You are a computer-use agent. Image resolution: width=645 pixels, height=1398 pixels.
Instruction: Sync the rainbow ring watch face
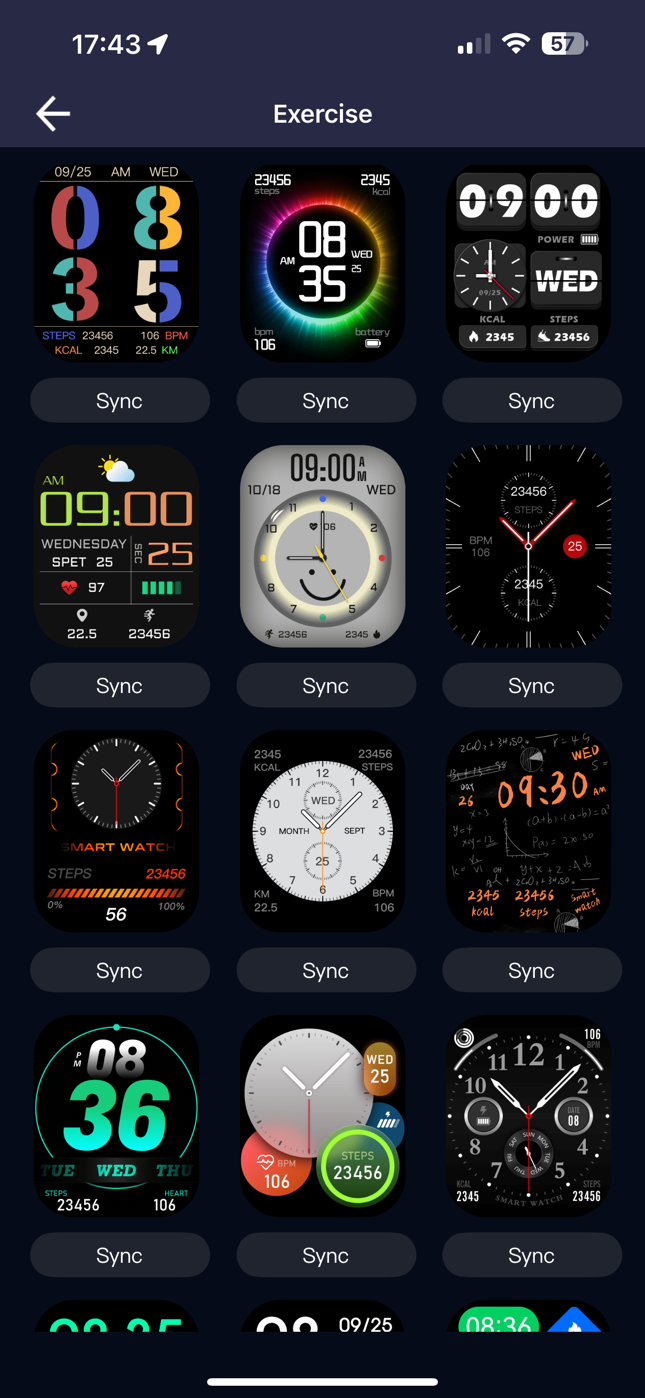pyautogui.click(x=325, y=401)
